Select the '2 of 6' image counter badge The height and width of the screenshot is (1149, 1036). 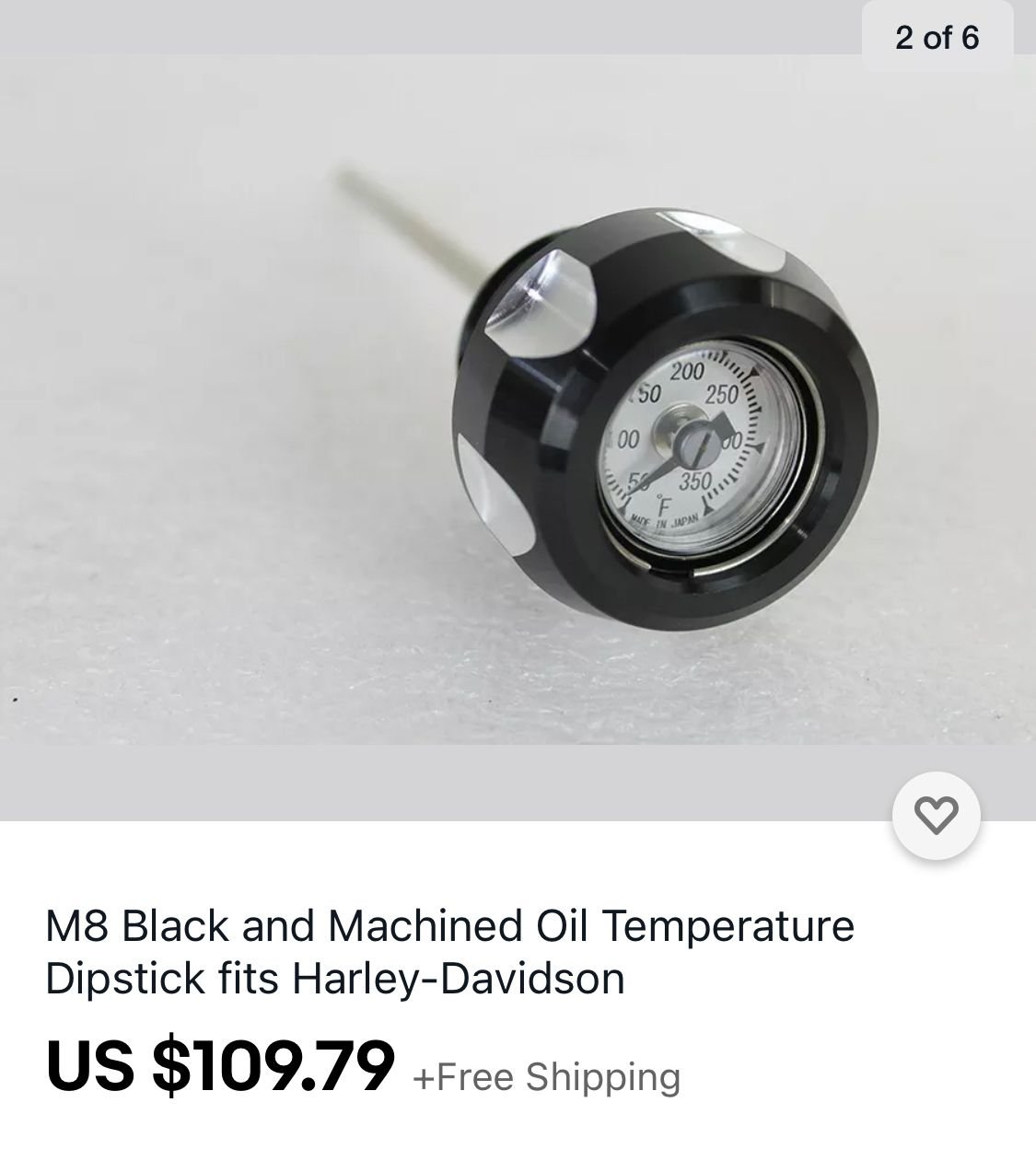point(937,39)
